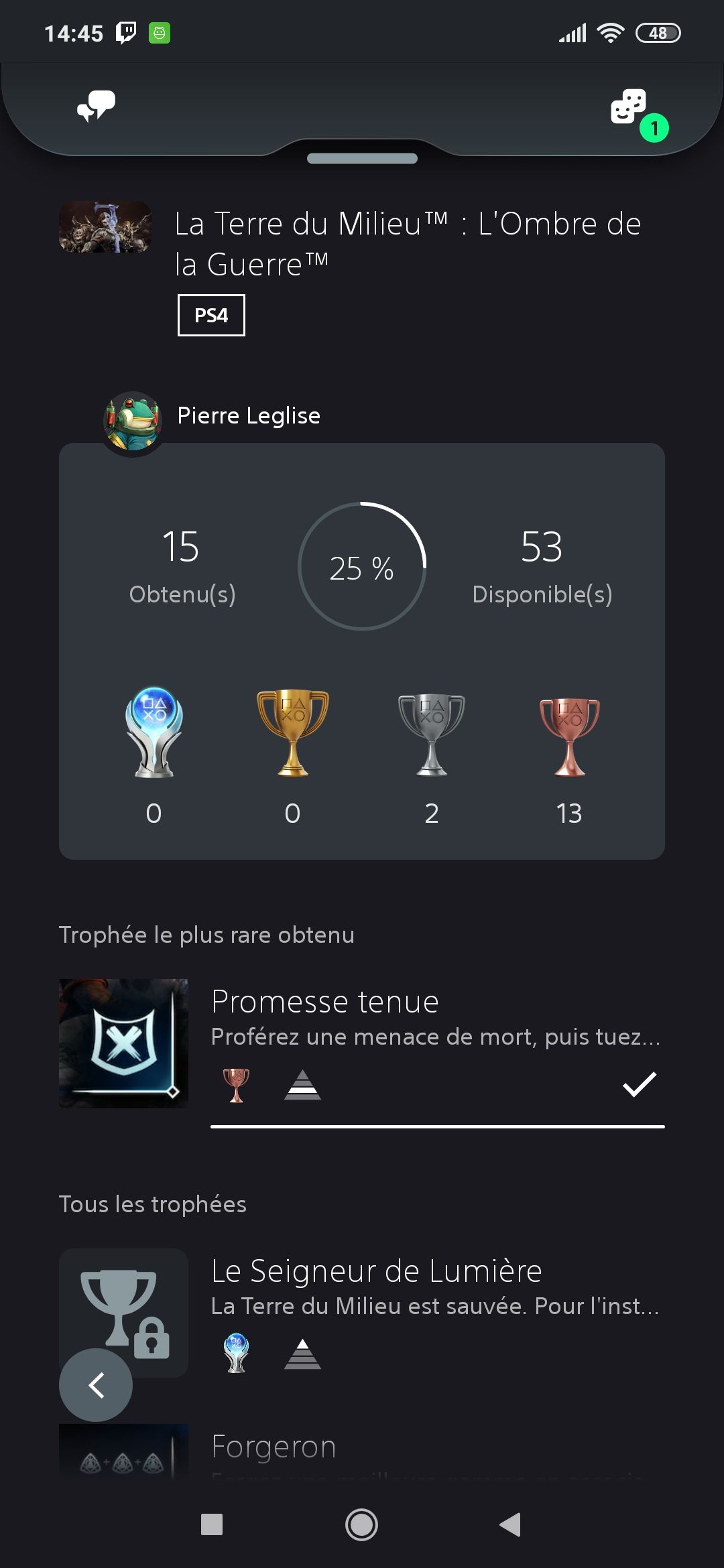724x1568 pixels.
Task: Tap the round back arrow button
Action: tap(96, 1384)
